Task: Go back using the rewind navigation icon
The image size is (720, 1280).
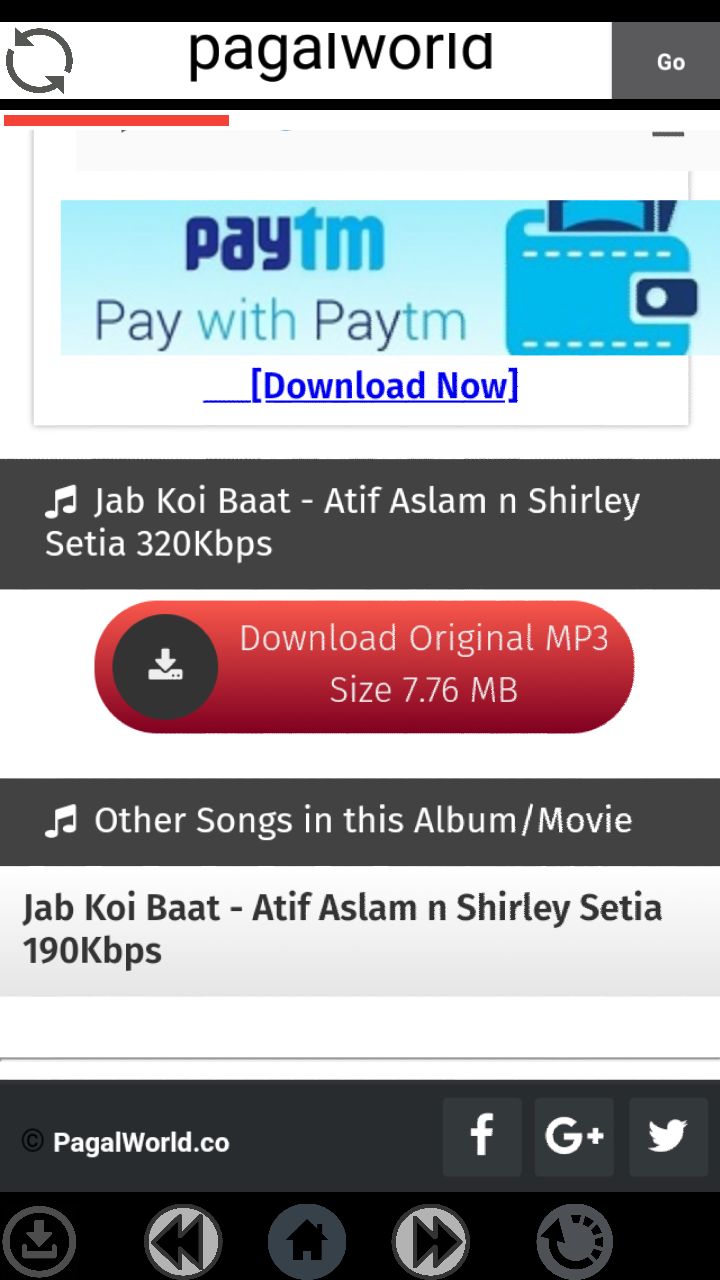Action: (182, 1240)
